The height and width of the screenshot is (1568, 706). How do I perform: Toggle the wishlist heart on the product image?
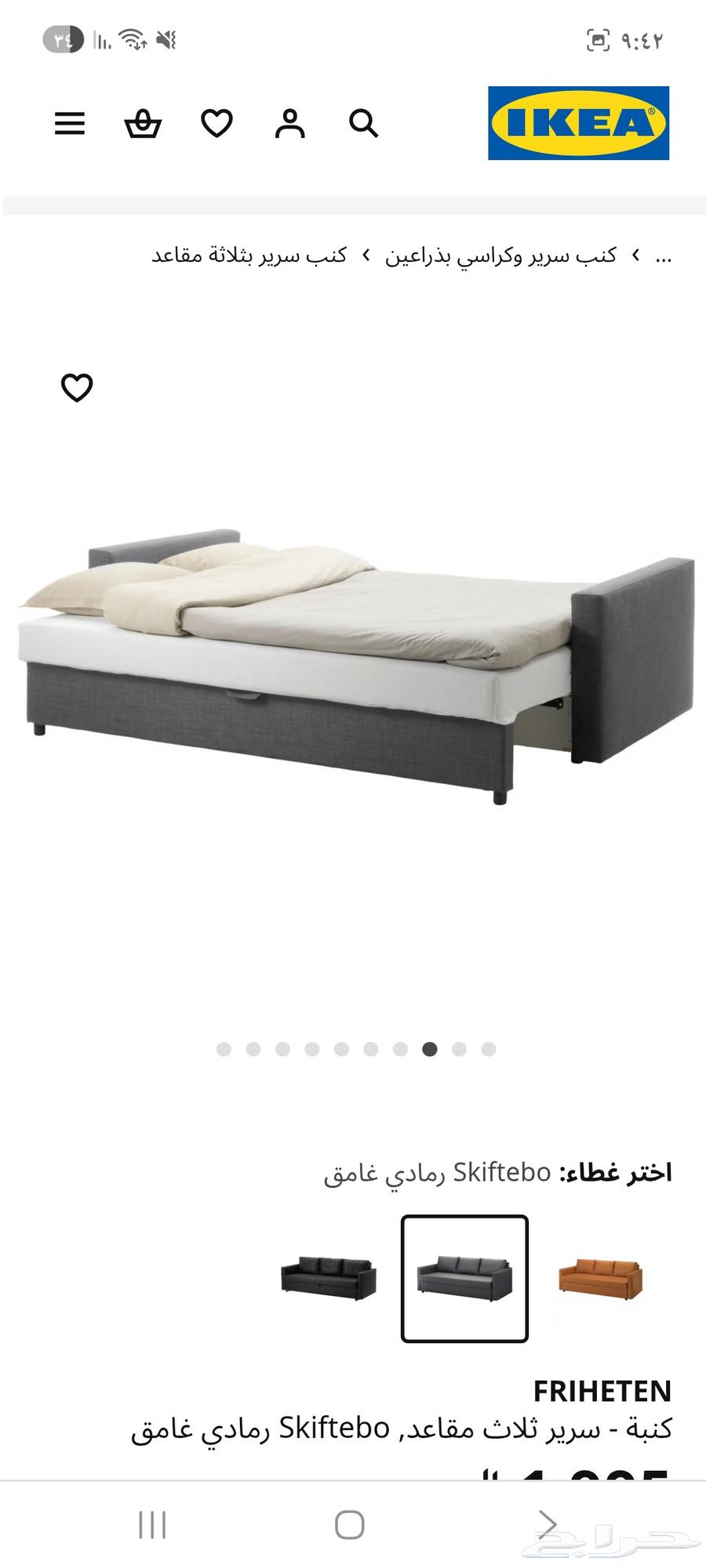[77, 387]
